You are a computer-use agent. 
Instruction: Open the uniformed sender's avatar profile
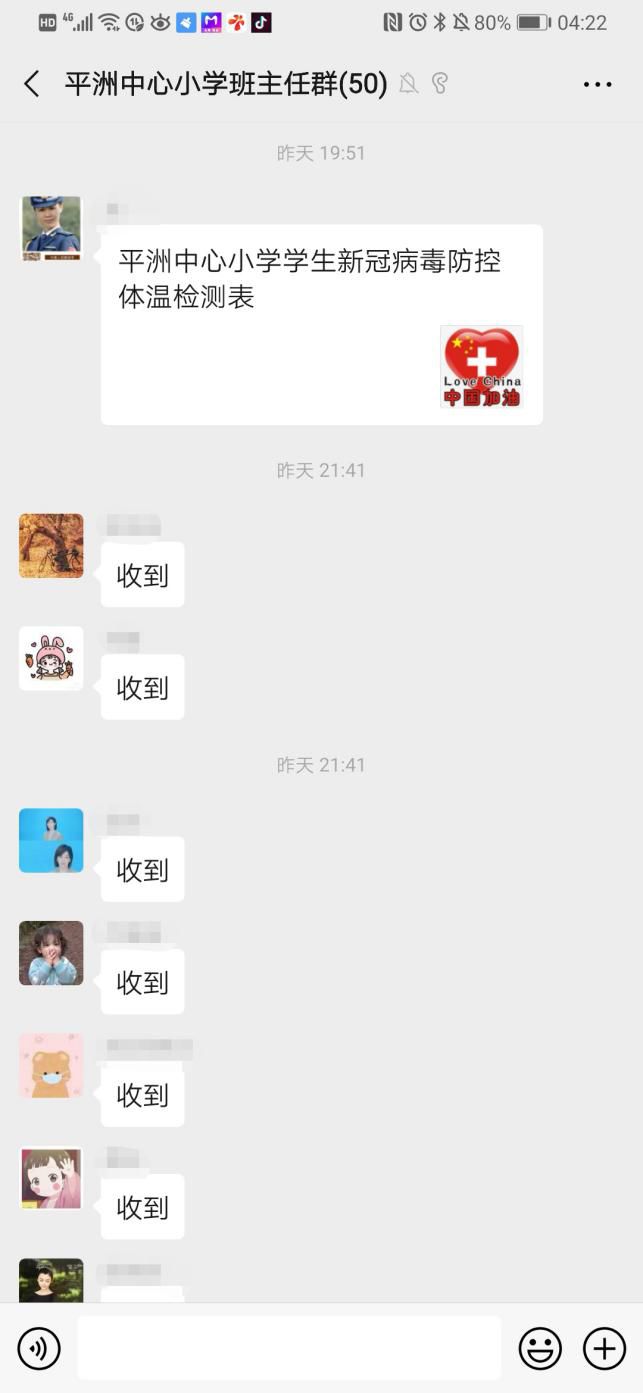(x=51, y=228)
